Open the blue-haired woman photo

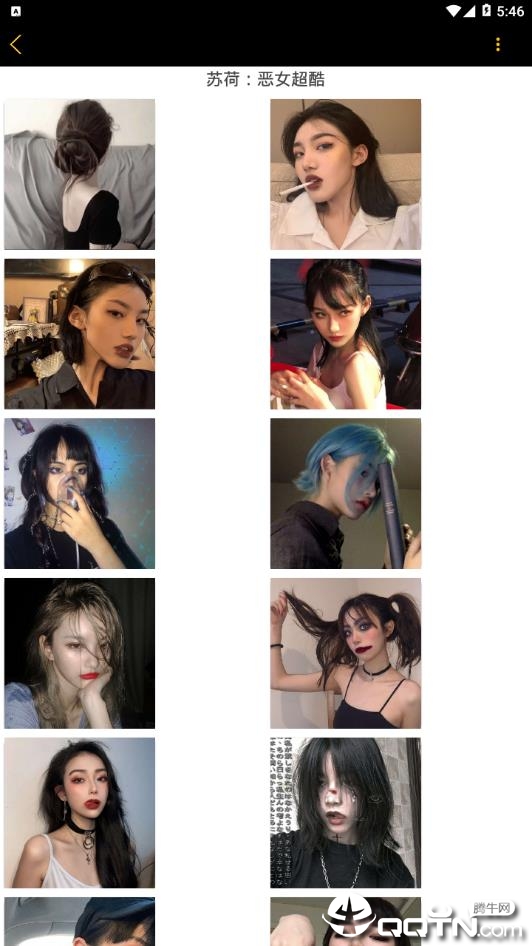pos(346,494)
